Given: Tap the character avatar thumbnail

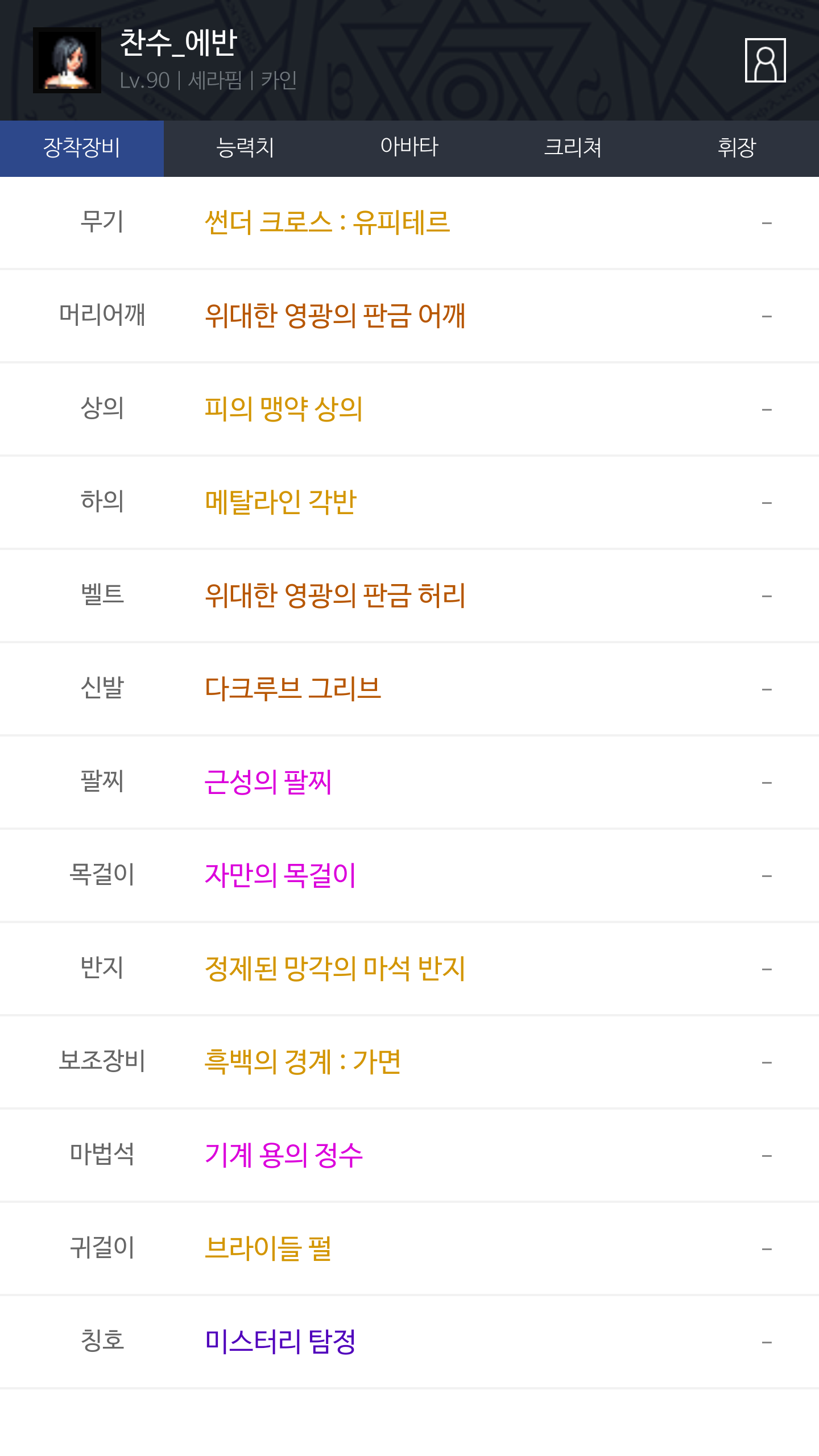Looking at the screenshot, I should point(67,60).
